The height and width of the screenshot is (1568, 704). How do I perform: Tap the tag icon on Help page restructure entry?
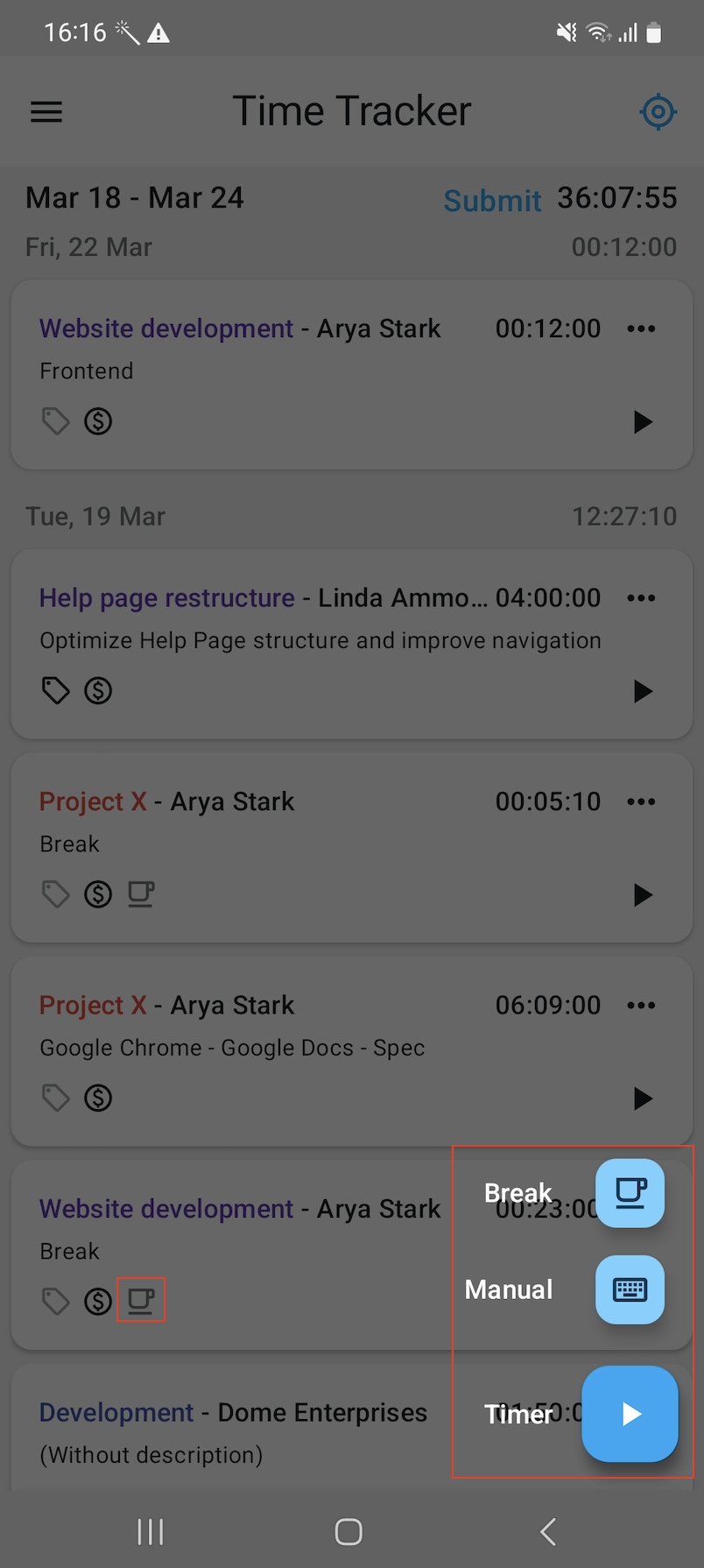click(x=55, y=690)
